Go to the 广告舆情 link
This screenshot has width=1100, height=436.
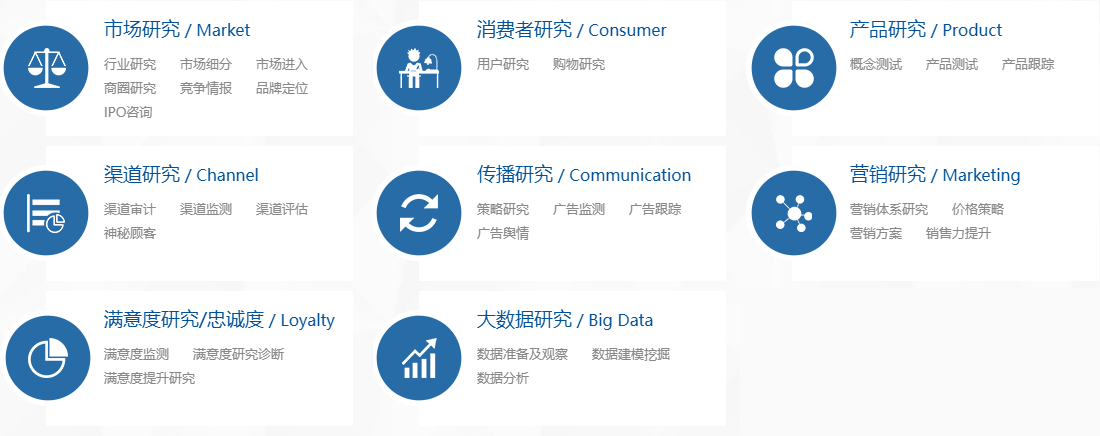[503, 233]
